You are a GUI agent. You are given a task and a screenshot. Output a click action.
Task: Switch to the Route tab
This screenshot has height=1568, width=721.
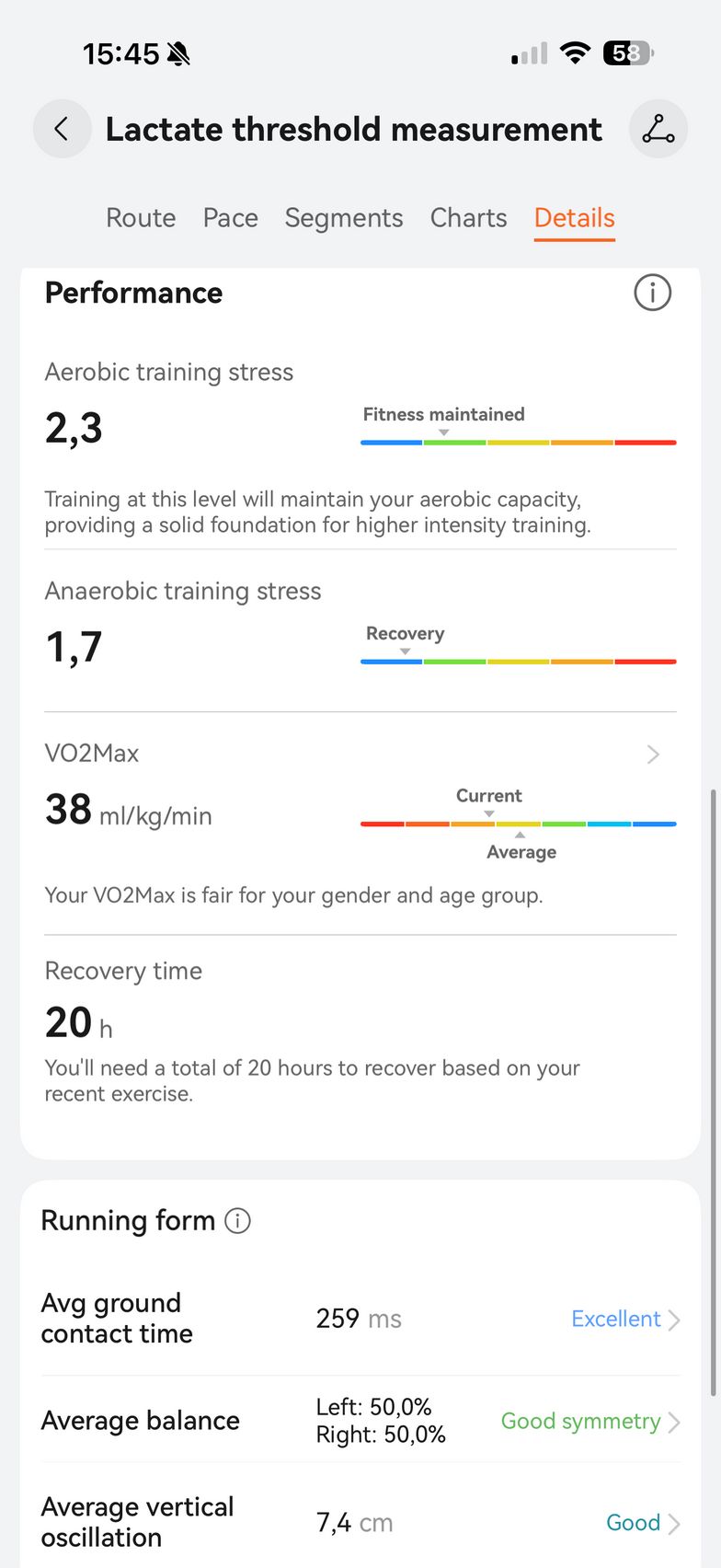click(141, 218)
